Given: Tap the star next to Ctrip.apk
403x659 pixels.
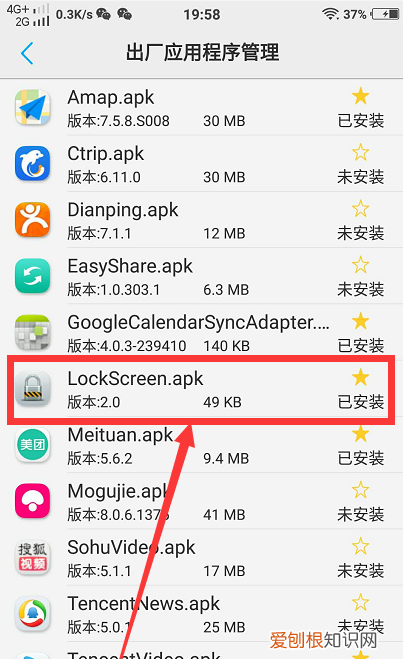Looking at the screenshot, I should (361, 152).
